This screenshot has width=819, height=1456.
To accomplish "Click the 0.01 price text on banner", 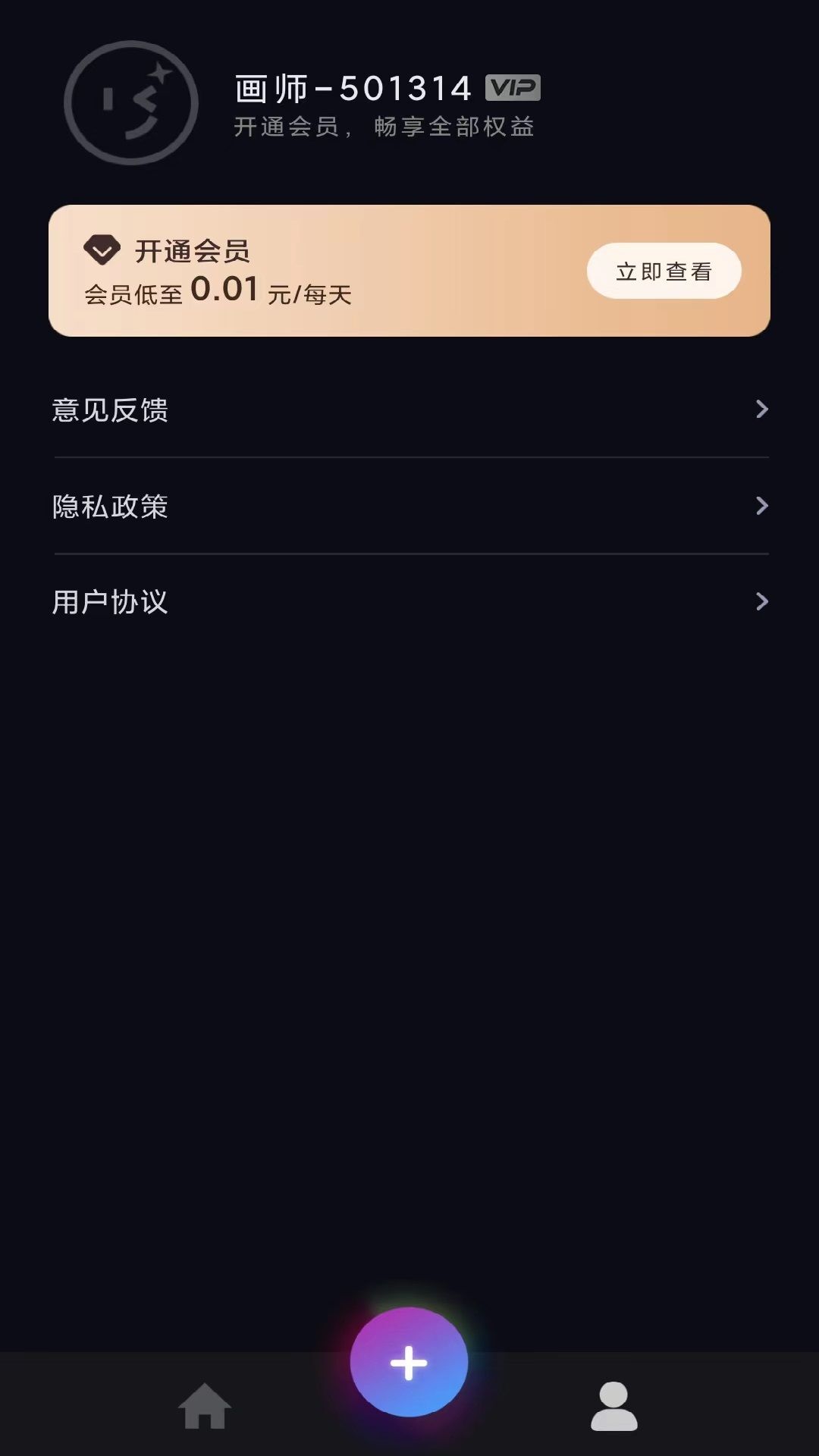I will coord(224,289).
